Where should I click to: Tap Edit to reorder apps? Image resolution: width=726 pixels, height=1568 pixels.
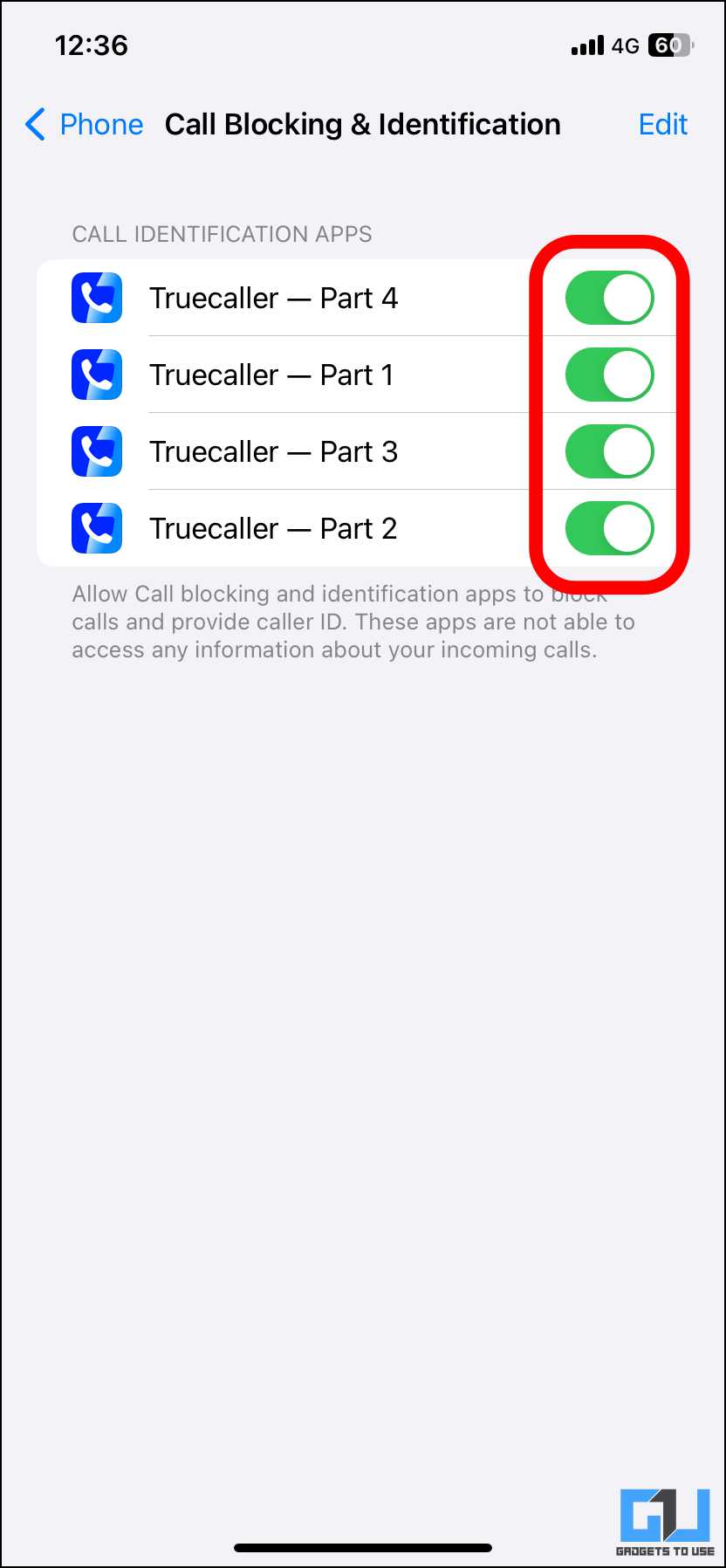tap(662, 125)
